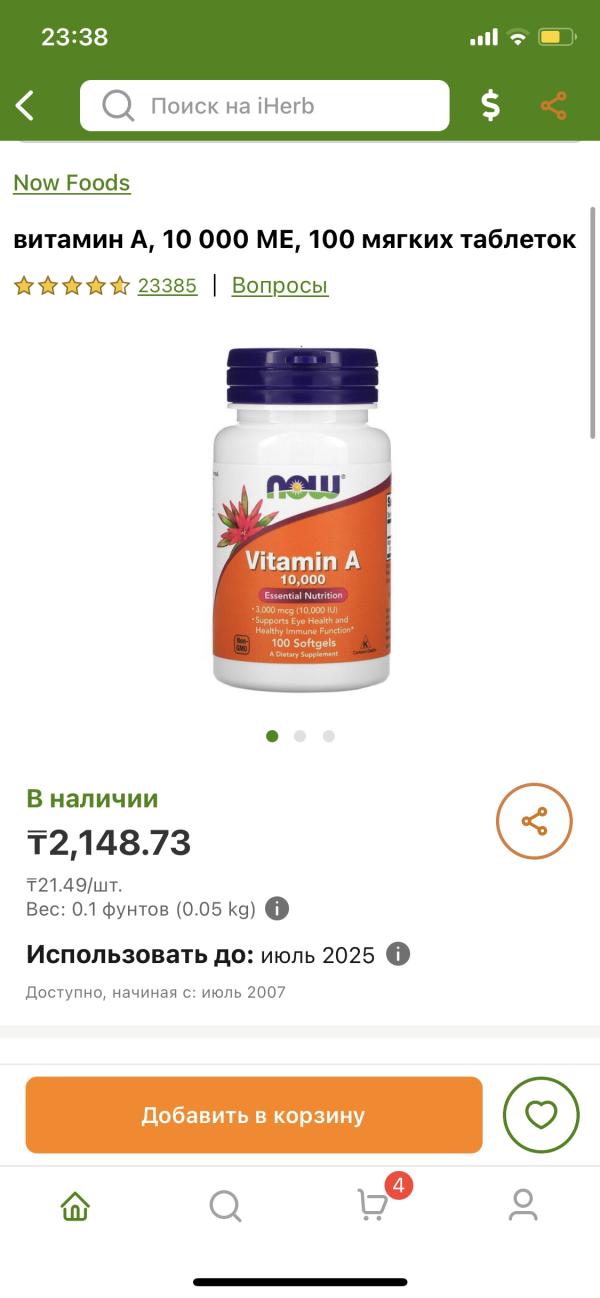Go back using the top arrow
Viewport: 600px width, 1298px height.
tap(25, 105)
